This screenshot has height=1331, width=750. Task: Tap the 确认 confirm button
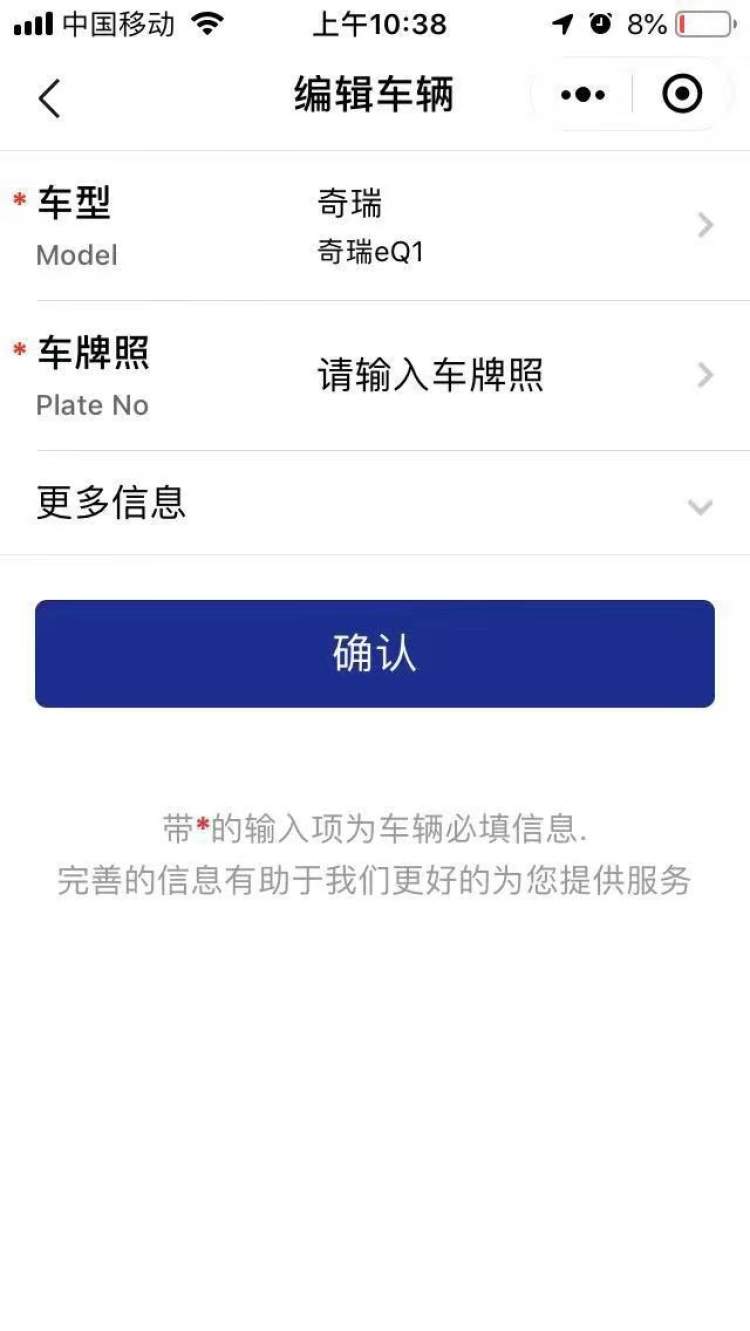tap(375, 654)
